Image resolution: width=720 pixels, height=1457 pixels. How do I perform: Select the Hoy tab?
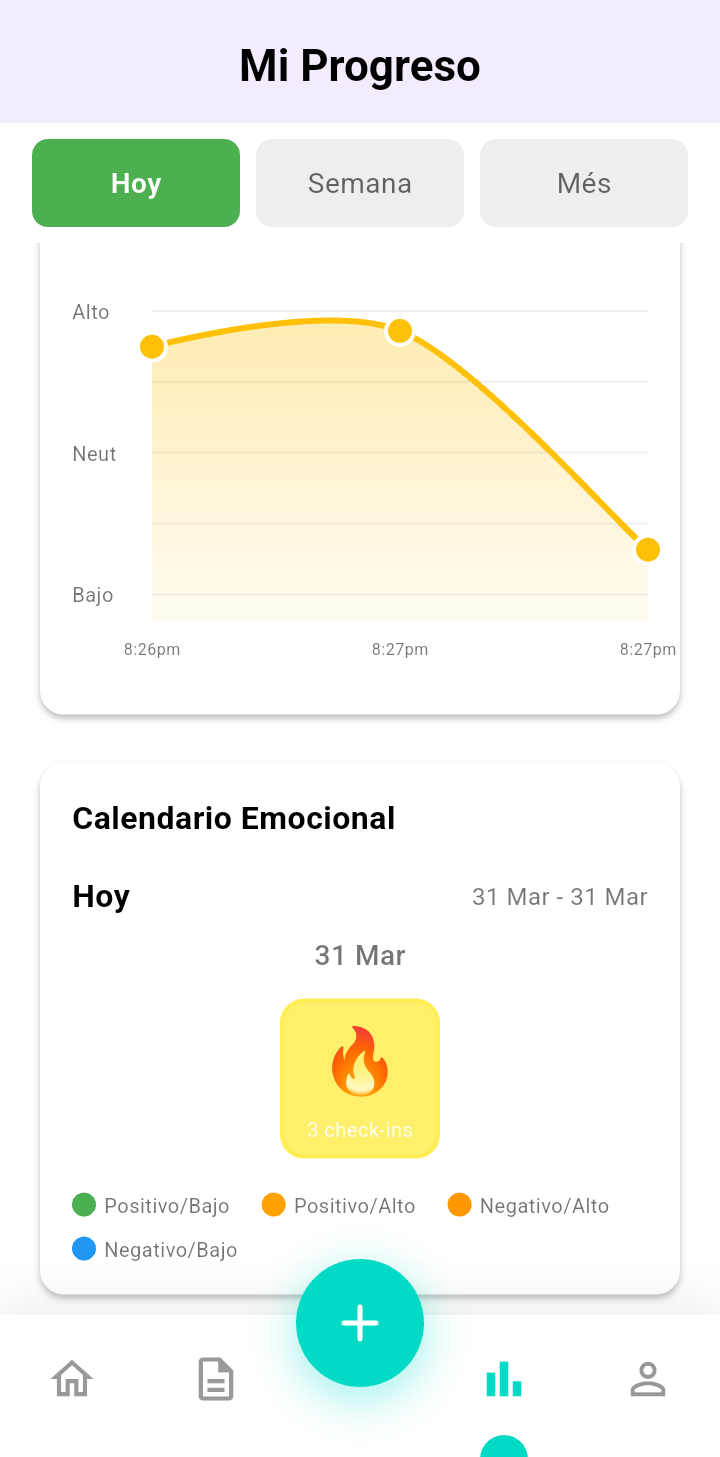pyautogui.click(x=135, y=183)
